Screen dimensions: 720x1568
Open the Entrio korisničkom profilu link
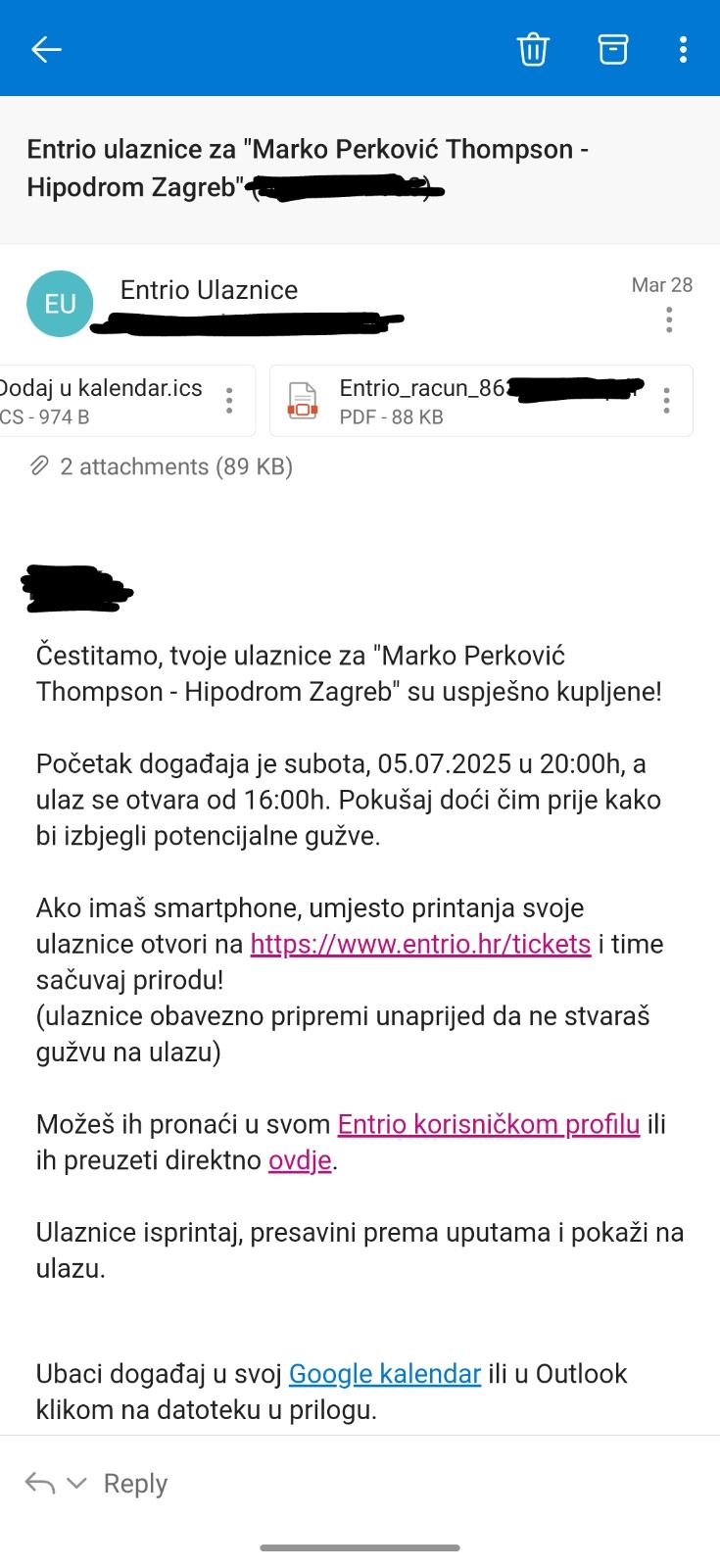coord(488,1124)
